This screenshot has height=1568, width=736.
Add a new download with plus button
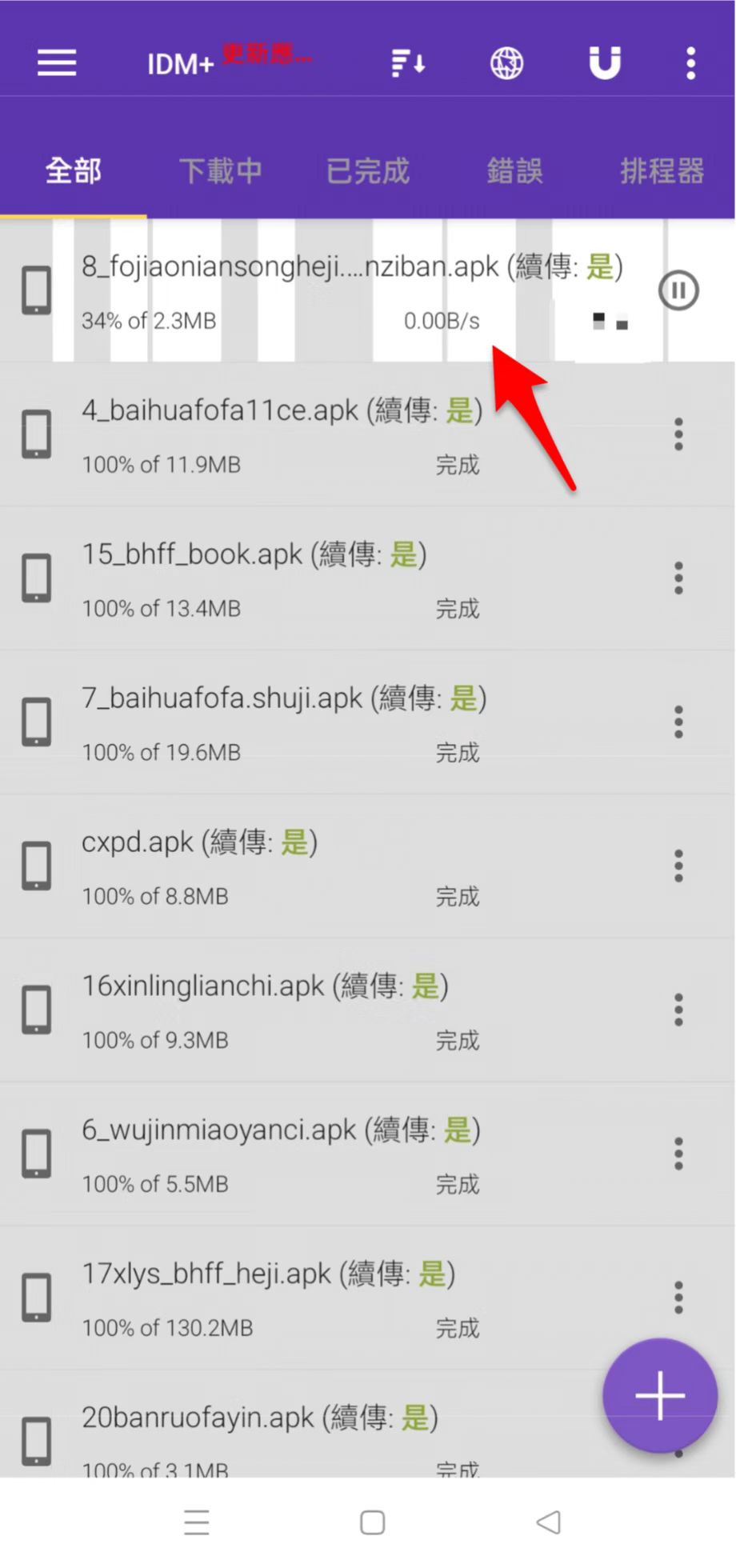(x=660, y=1395)
